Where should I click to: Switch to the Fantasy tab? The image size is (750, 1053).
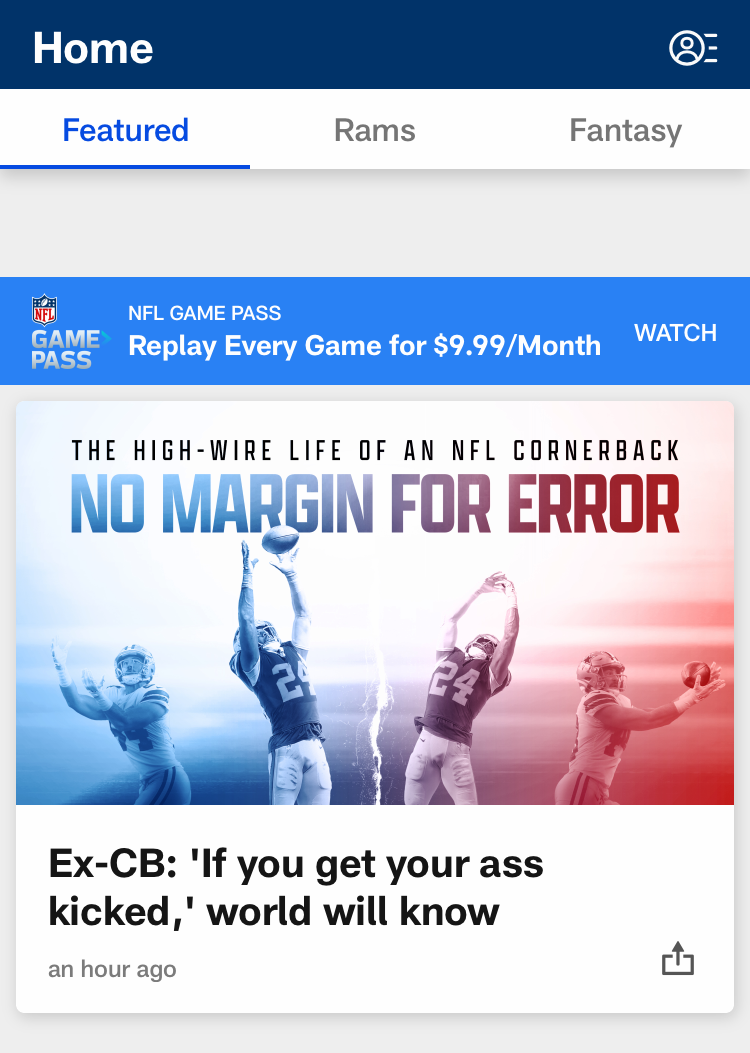625,130
